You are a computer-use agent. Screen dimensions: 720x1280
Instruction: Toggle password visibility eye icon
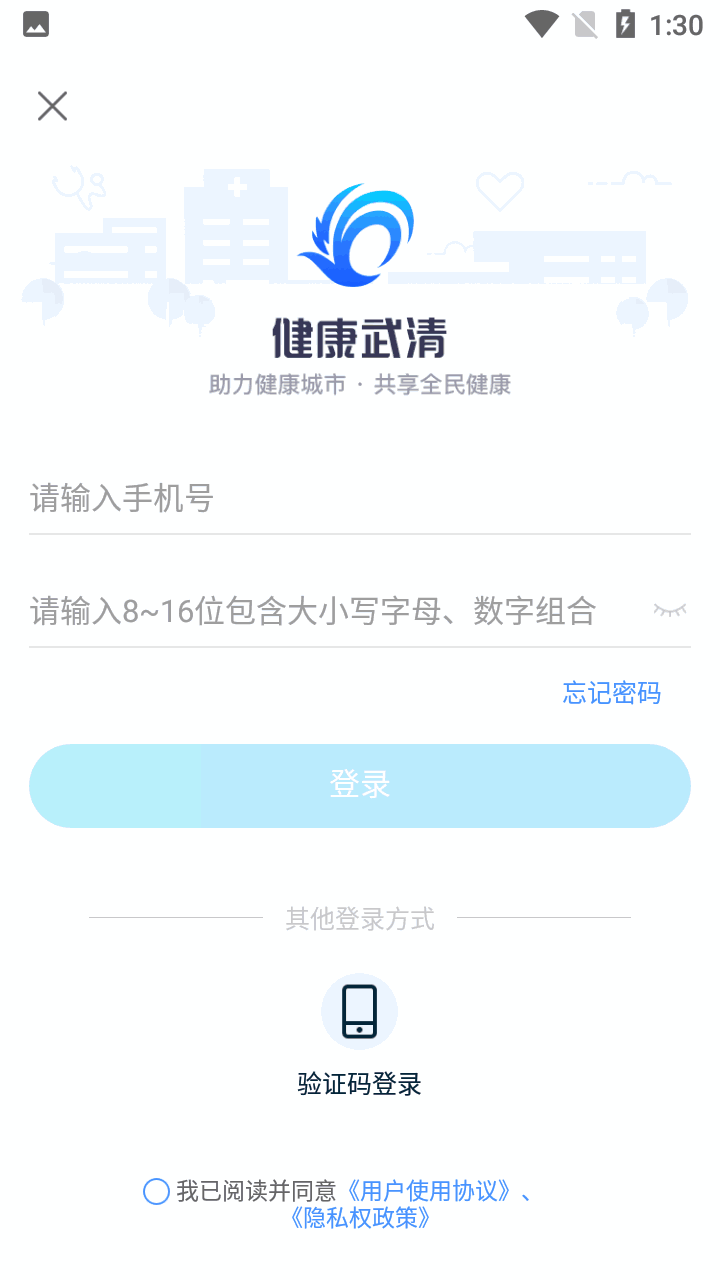coord(670,609)
